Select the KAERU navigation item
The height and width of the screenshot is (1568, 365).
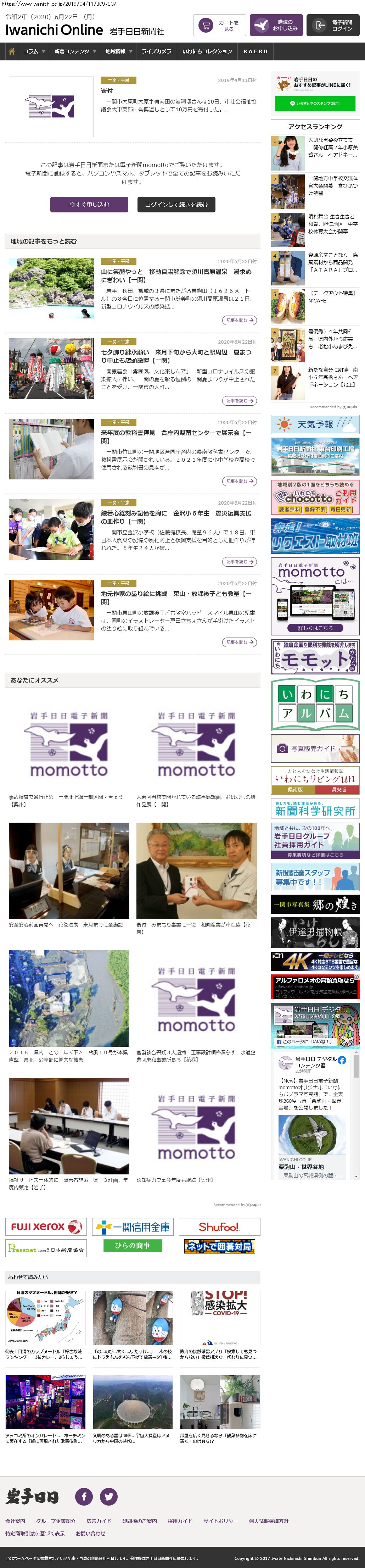[255, 51]
